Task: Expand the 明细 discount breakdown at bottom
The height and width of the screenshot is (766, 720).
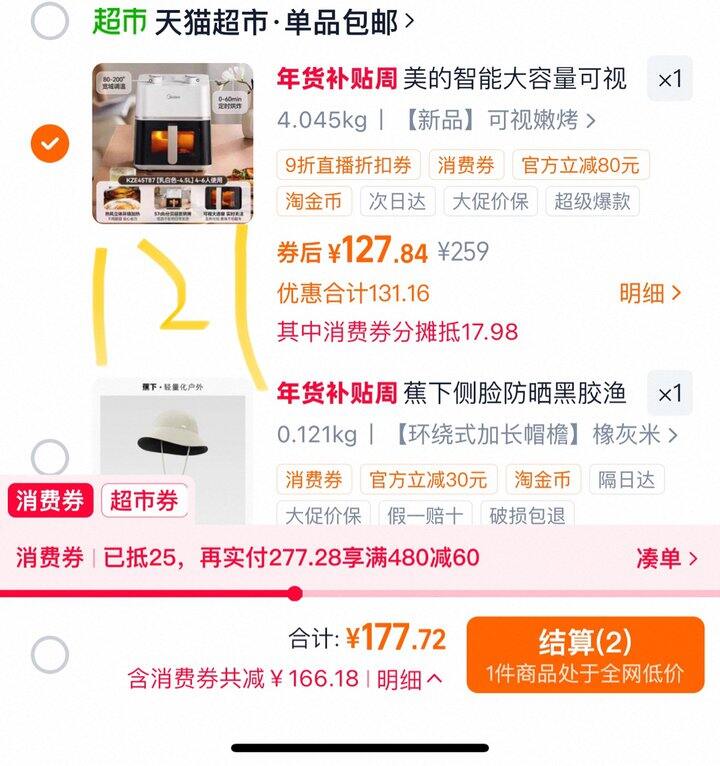Action: pos(410,679)
